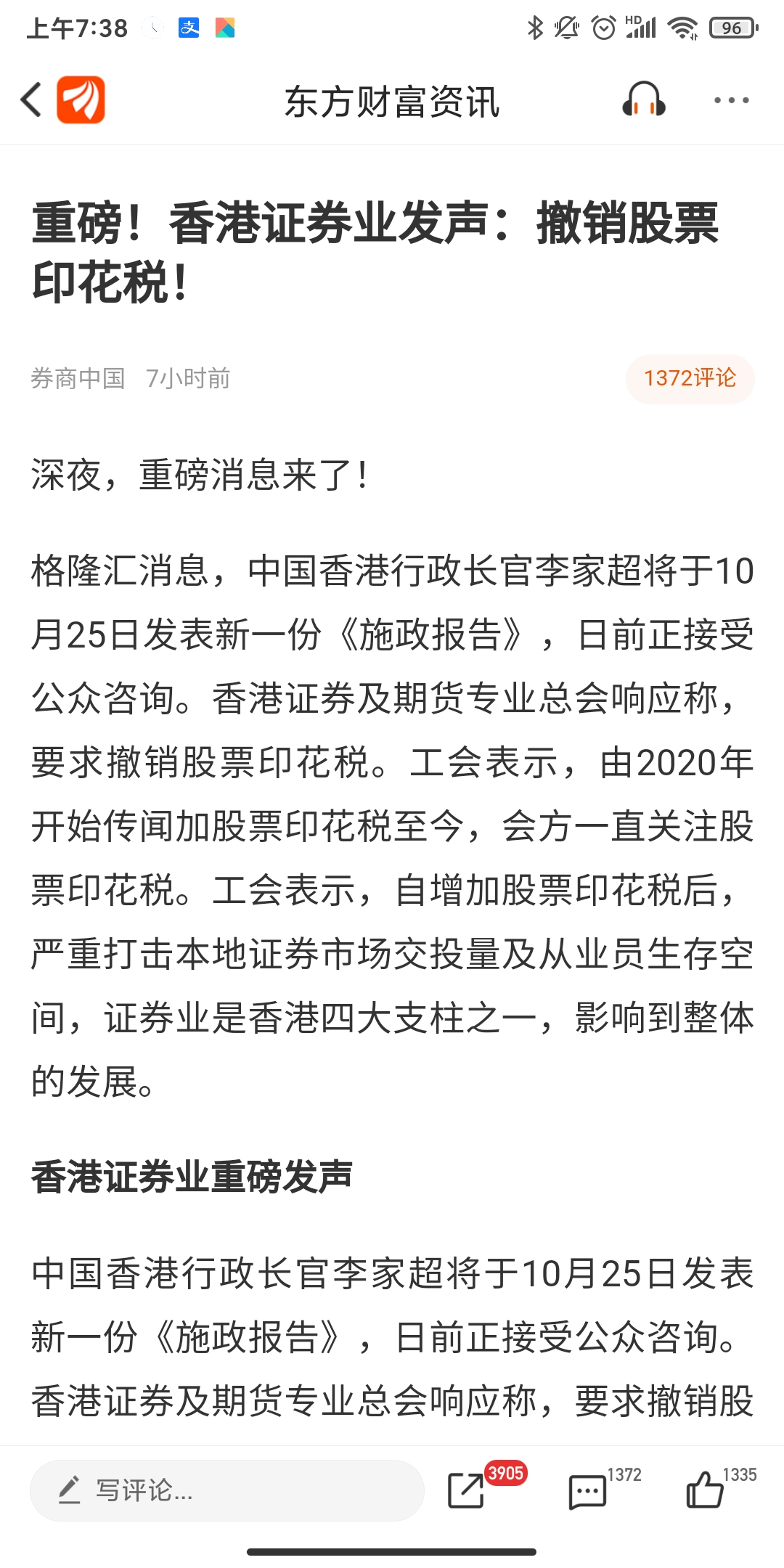Screen dimensions: 784x1568
Task: Open the three-dot overflow menu
Action: click(731, 100)
